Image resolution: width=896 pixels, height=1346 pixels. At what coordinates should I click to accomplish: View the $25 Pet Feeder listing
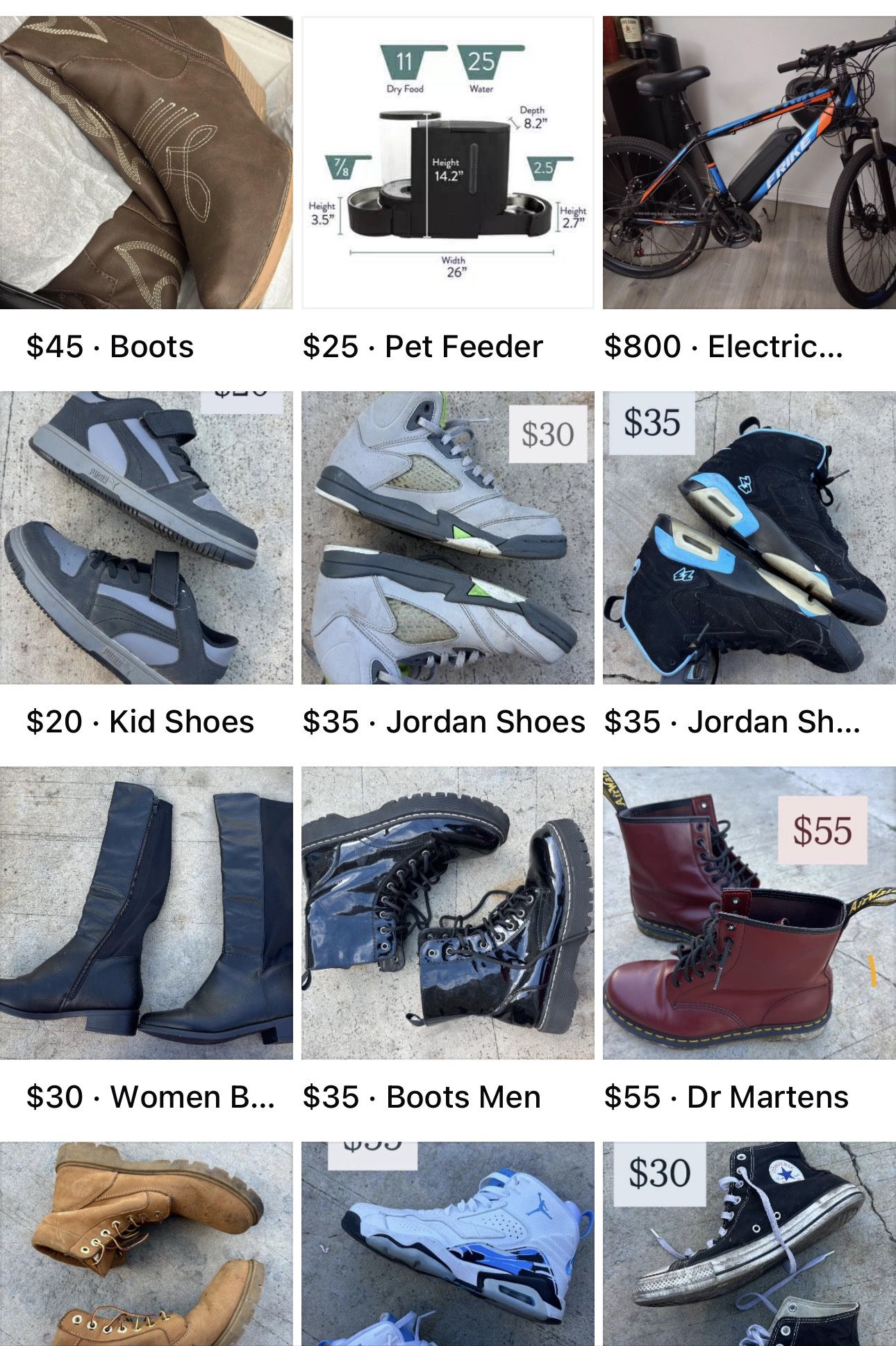(x=448, y=163)
